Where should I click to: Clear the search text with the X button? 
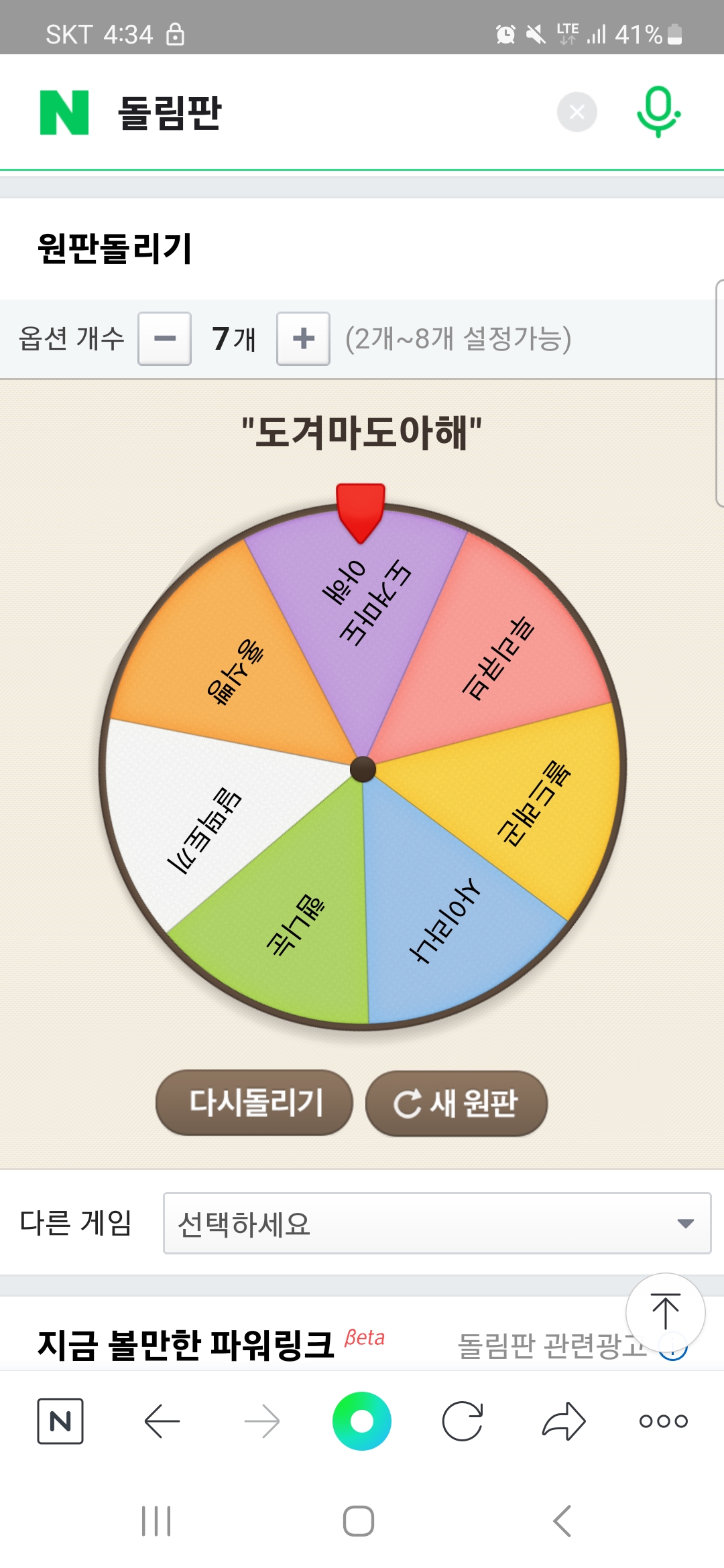click(x=577, y=112)
